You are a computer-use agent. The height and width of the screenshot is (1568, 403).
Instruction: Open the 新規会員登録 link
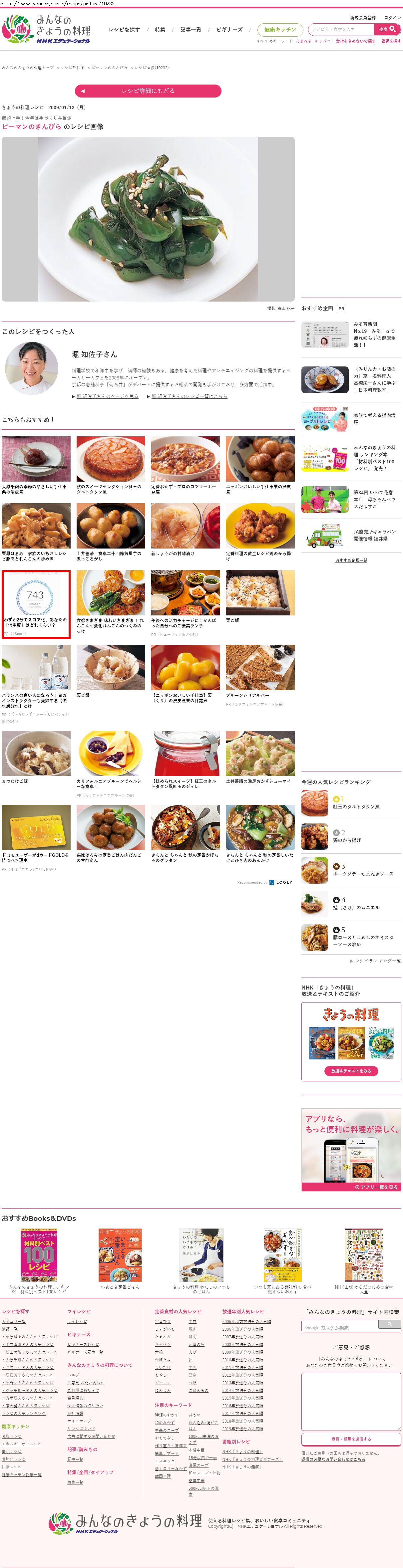(363, 18)
